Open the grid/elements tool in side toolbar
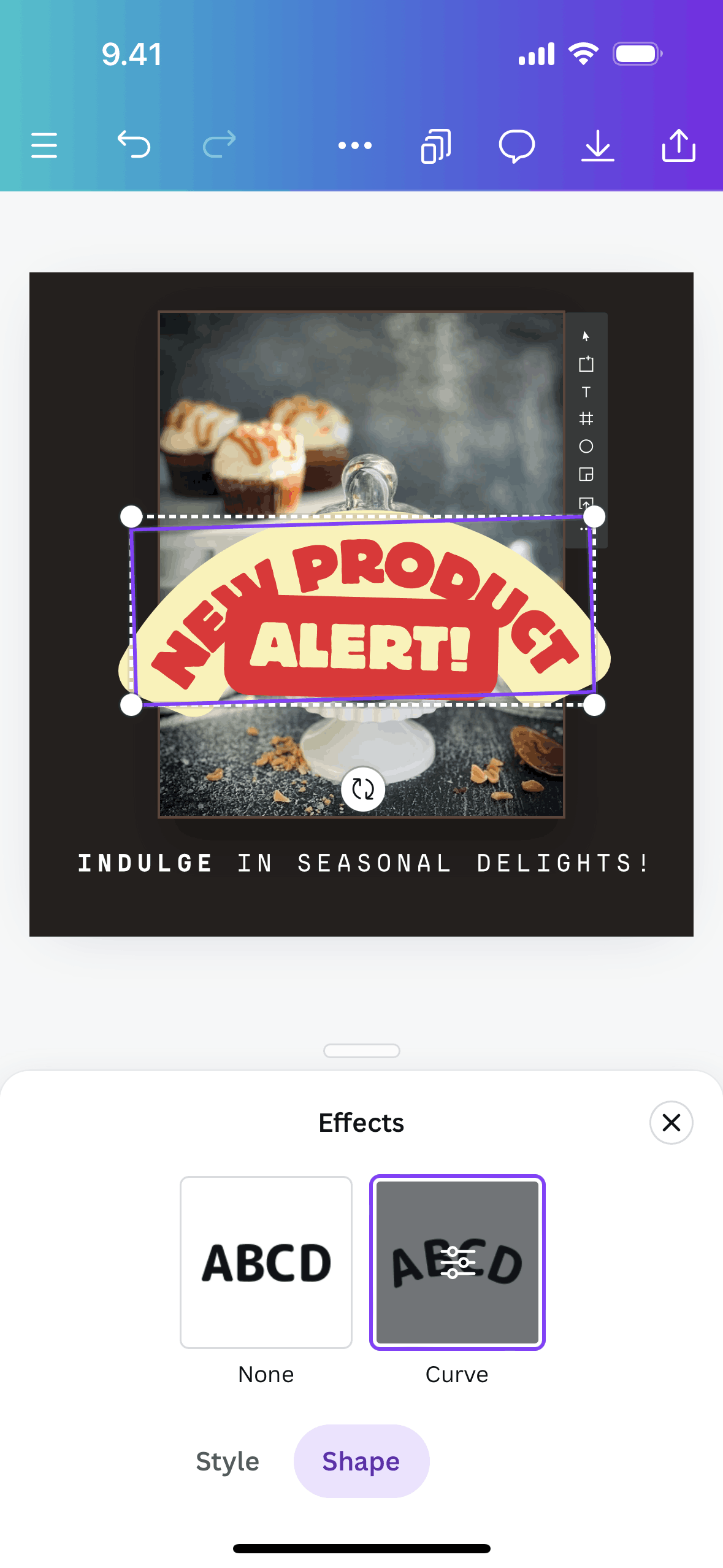 coord(586,418)
